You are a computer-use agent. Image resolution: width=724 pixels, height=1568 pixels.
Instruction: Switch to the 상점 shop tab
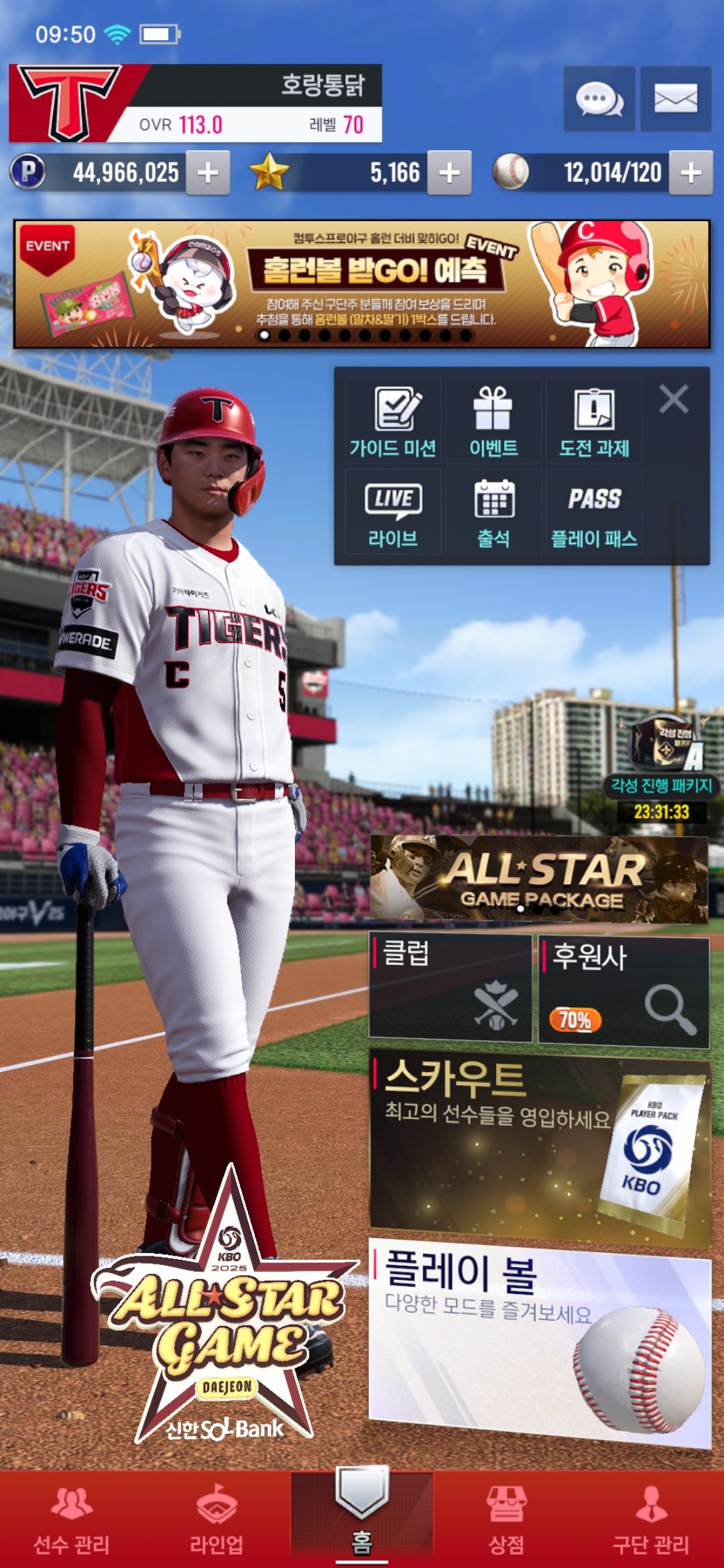tap(506, 1520)
